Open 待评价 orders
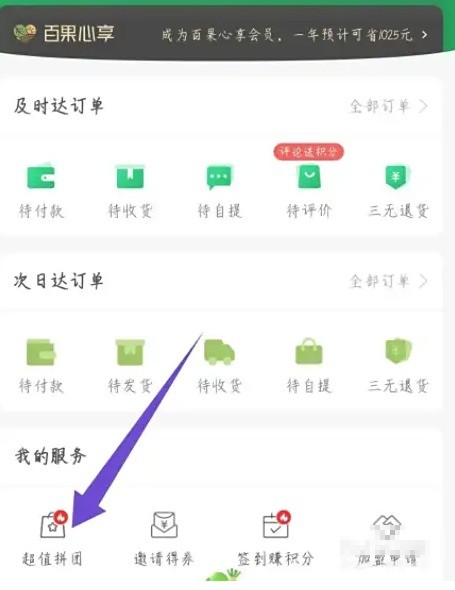 309,192
